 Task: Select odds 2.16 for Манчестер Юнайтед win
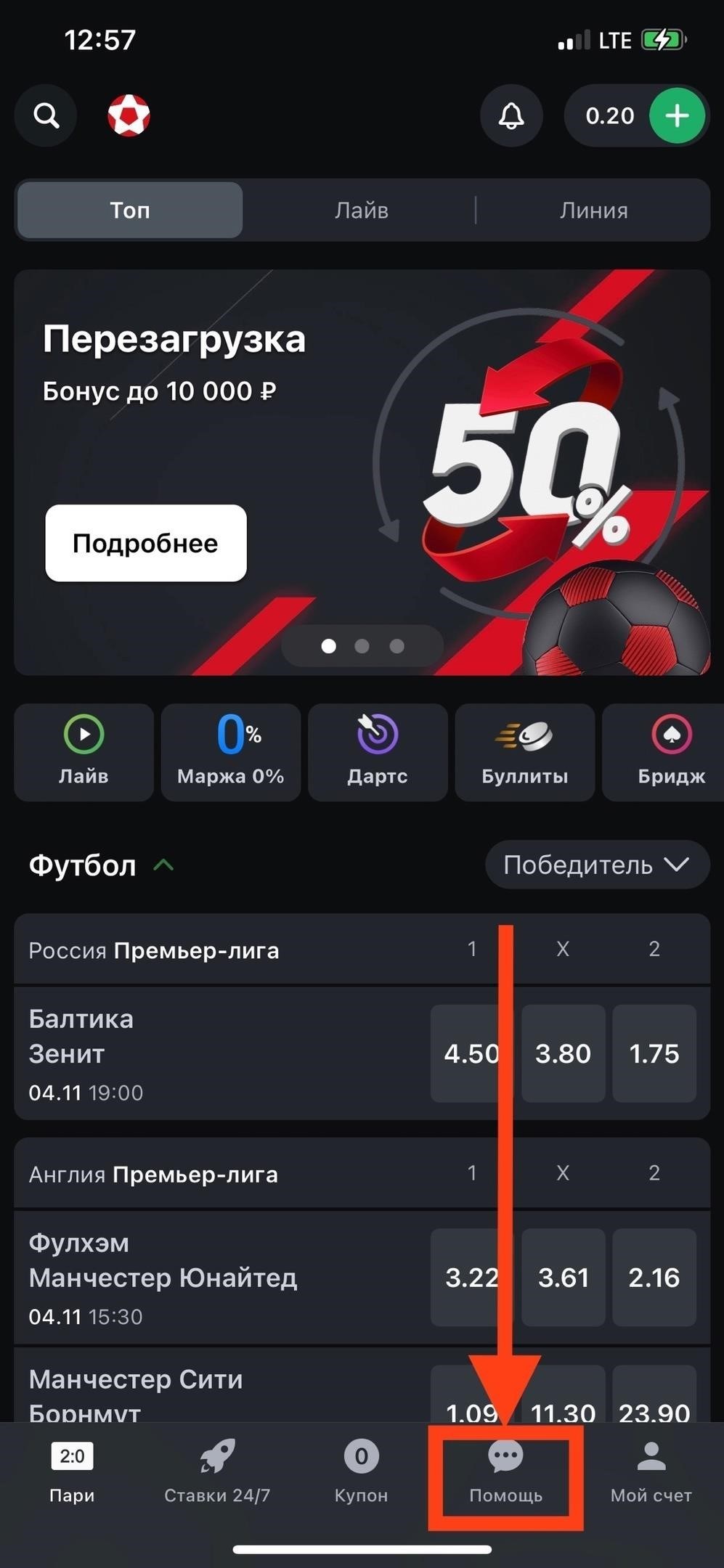(654, 1277)
